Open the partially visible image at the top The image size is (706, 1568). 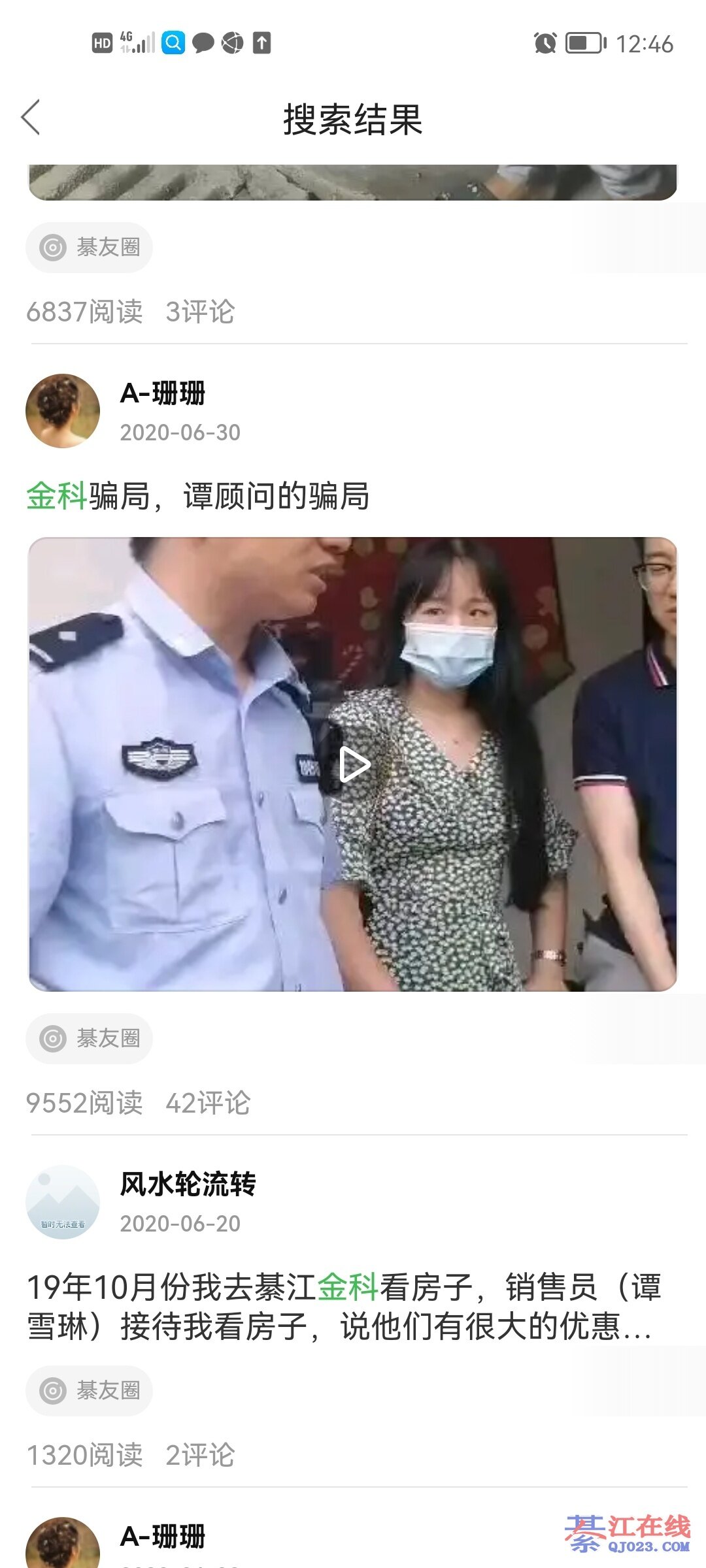tap(353, 182)
